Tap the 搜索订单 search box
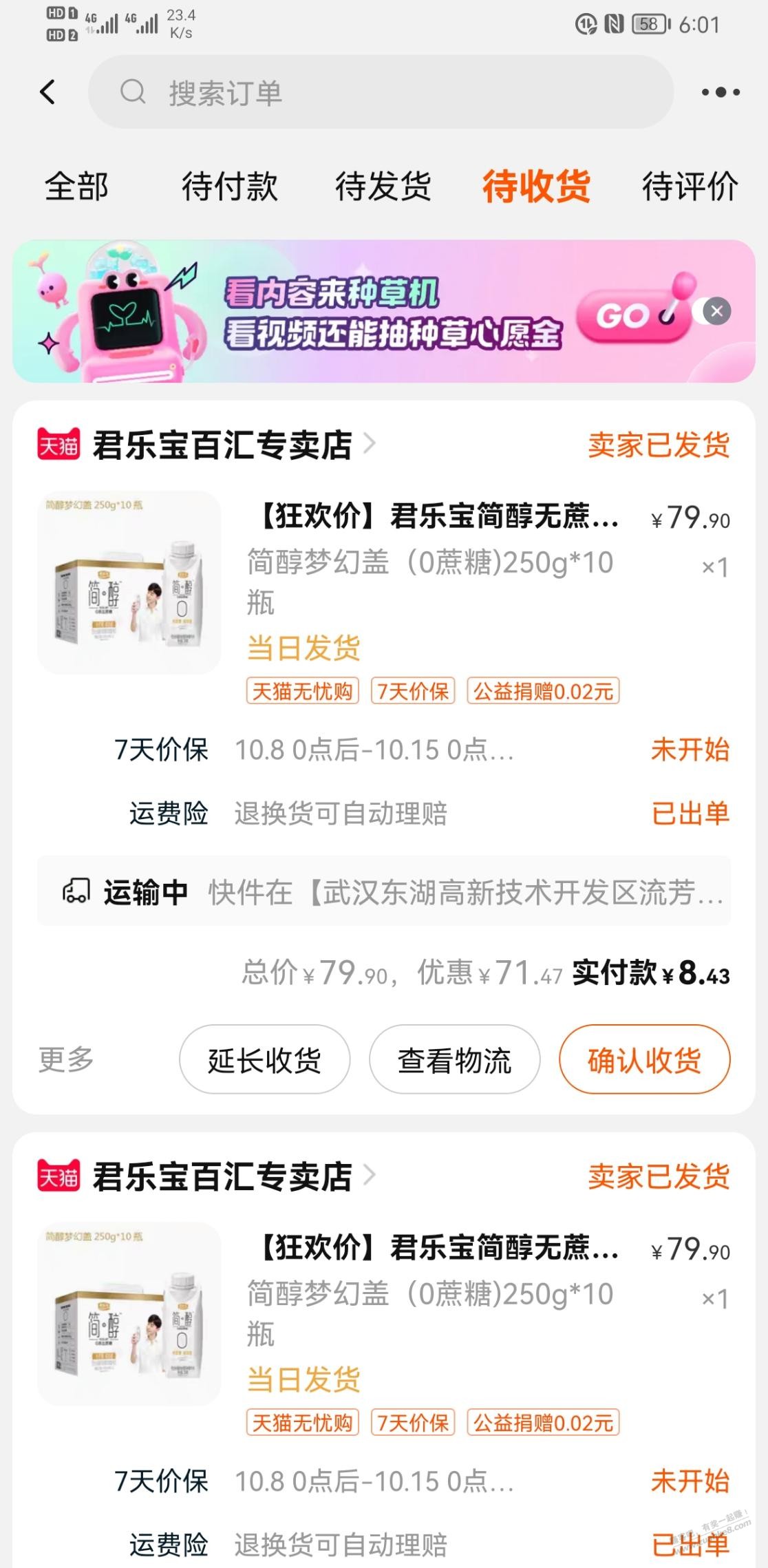 pyautogui.click(x=381, y=92)
